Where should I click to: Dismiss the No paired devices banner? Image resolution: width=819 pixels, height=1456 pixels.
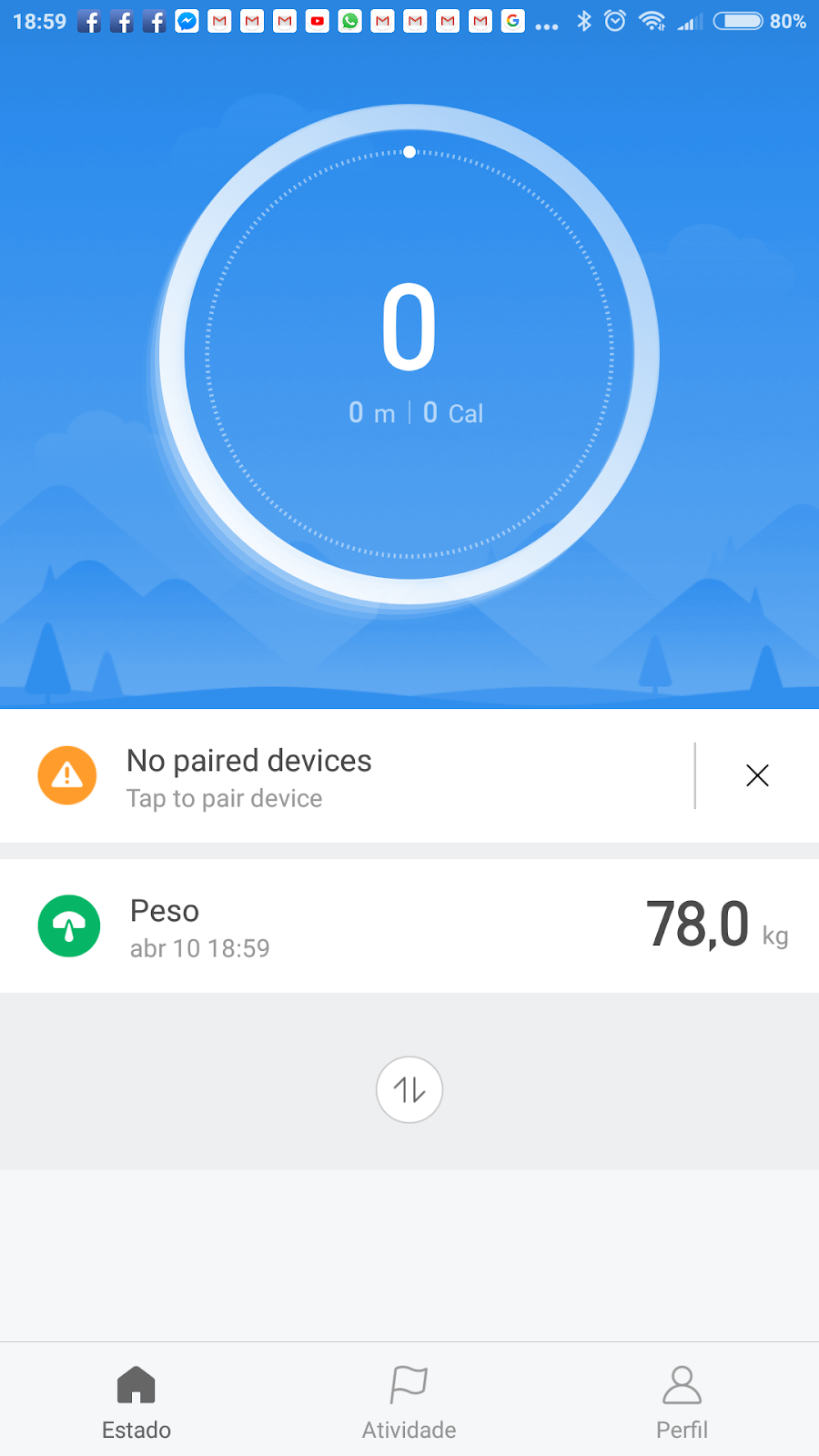tap(757, 775)
